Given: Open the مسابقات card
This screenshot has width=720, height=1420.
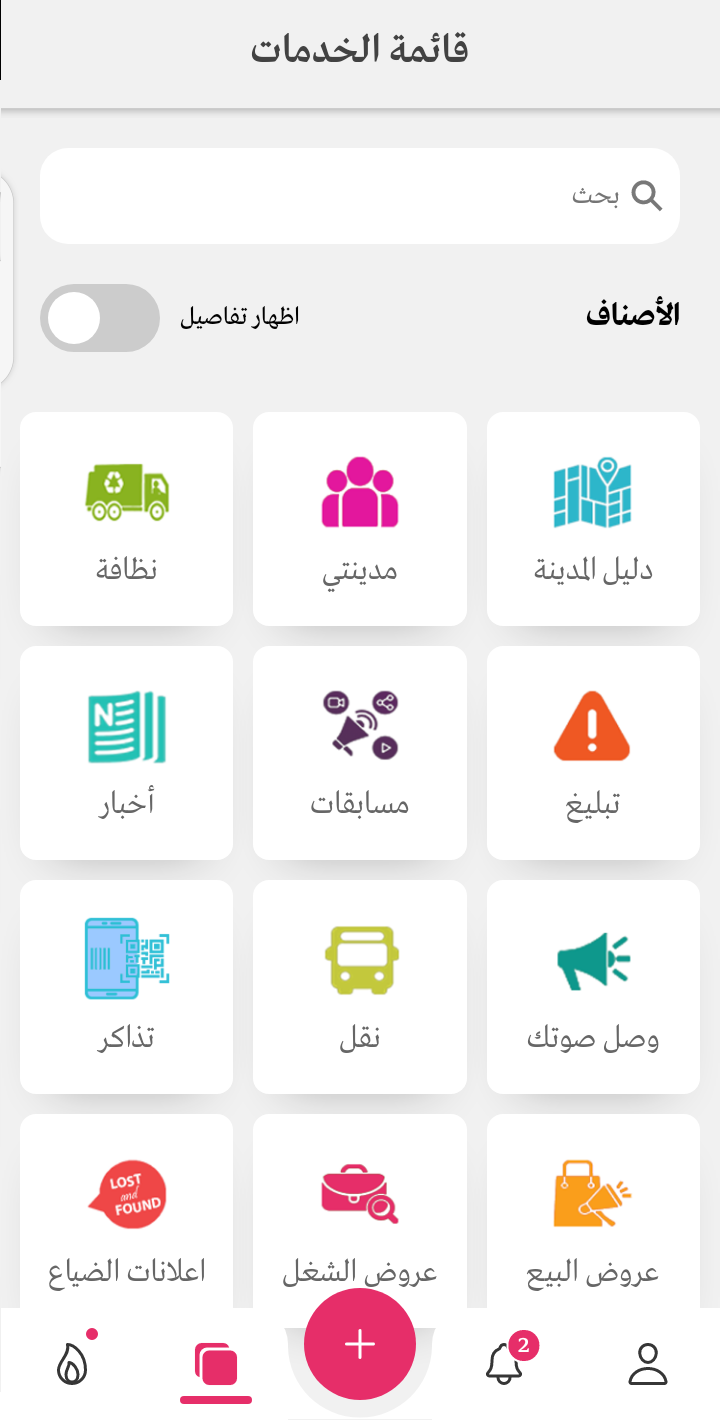Looking at the screenshot, I should (x=360, y=753).
